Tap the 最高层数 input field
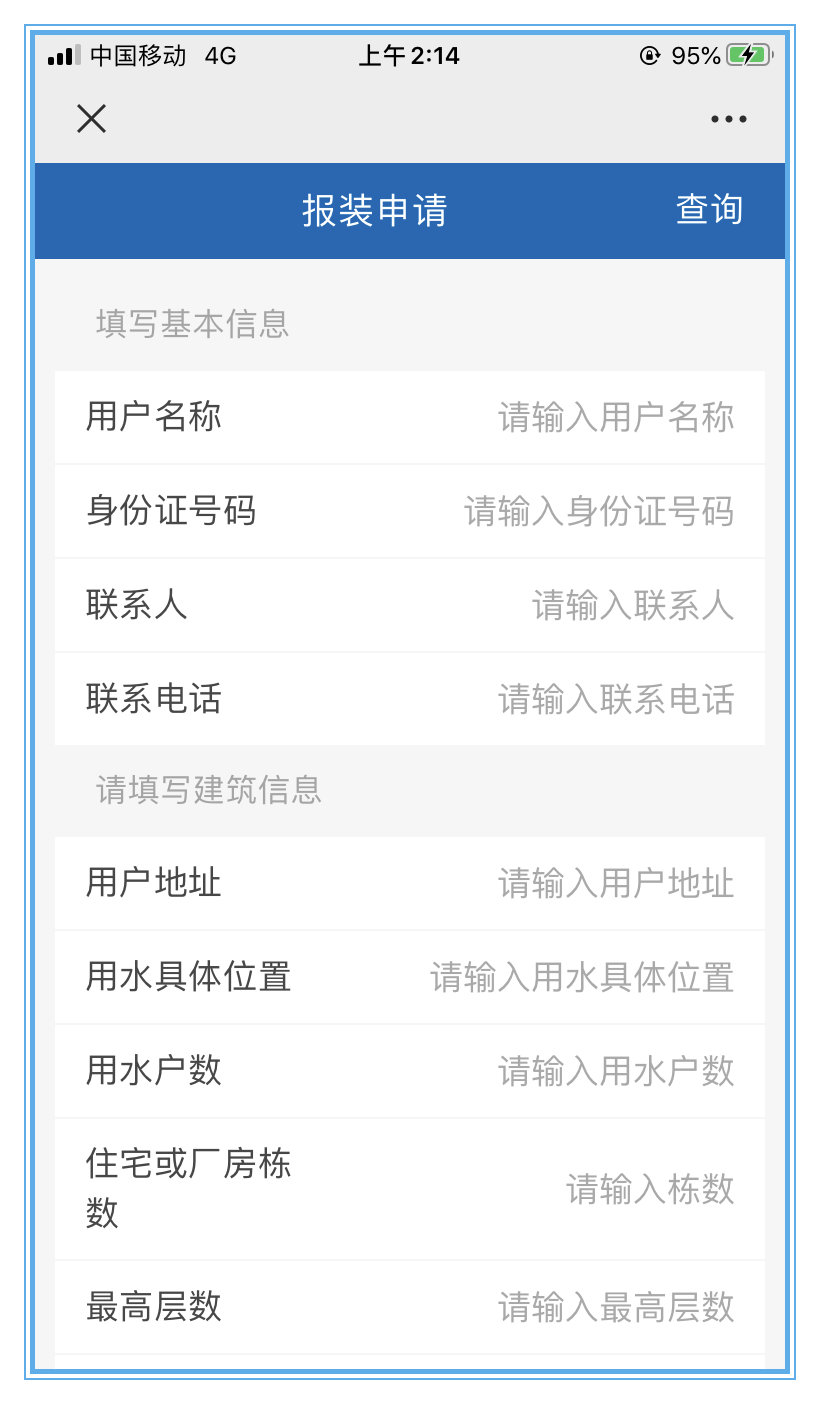The height and width of the screenshot is (1404, 820). [615, 1307]
